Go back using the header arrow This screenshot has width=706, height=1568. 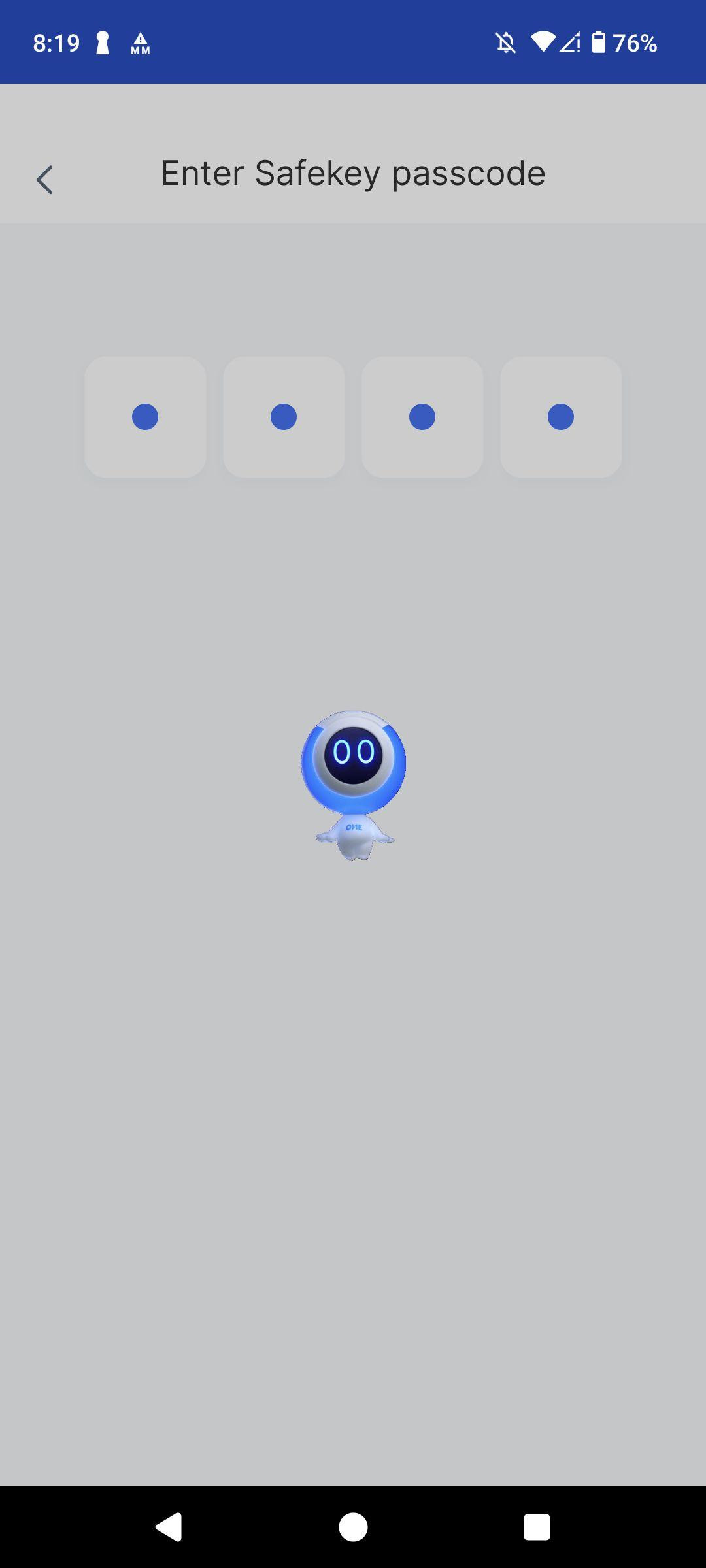(x=44, y=180)
